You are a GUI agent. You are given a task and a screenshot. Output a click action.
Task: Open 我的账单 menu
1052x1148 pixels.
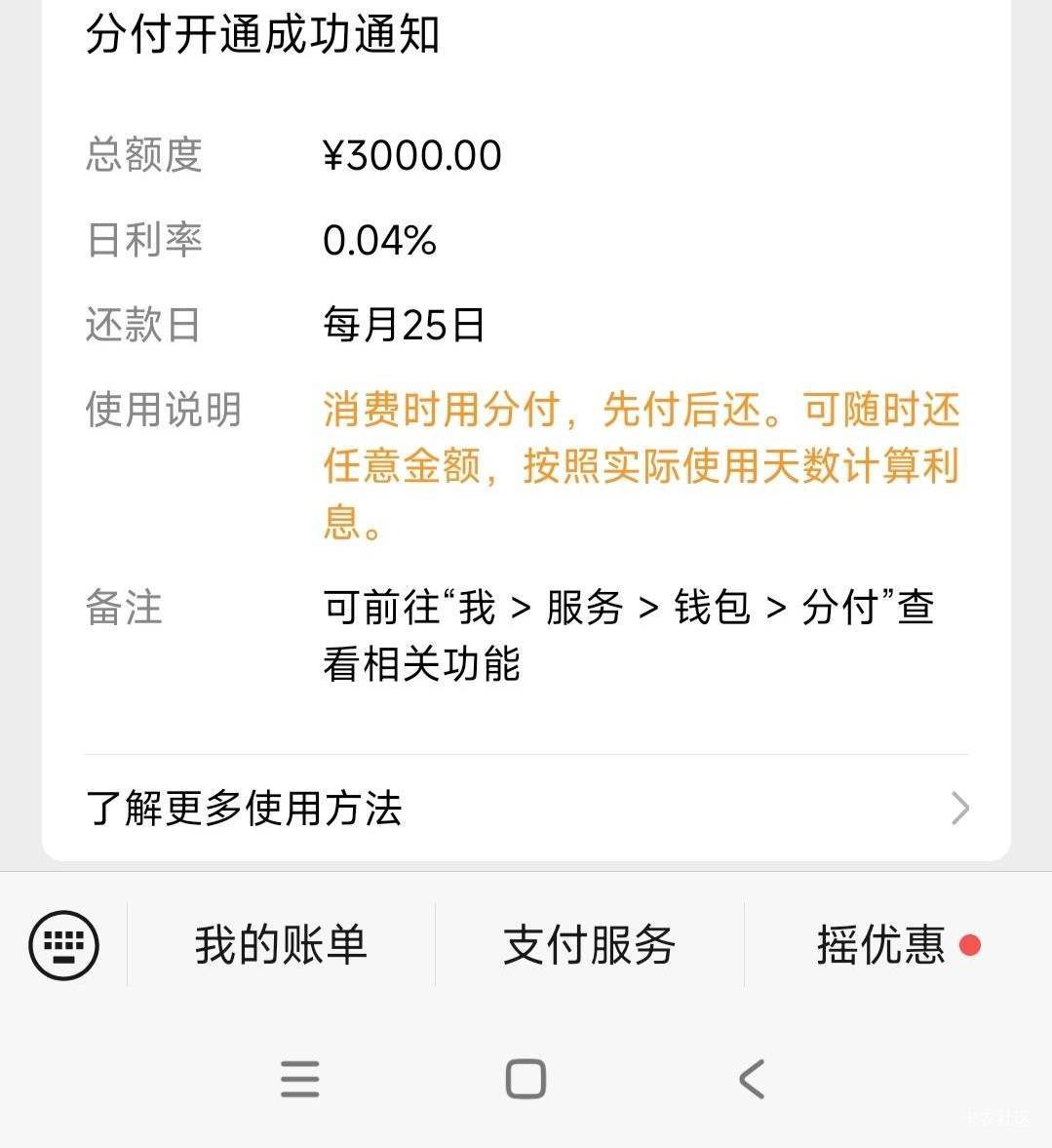click(x=281, y=945)
